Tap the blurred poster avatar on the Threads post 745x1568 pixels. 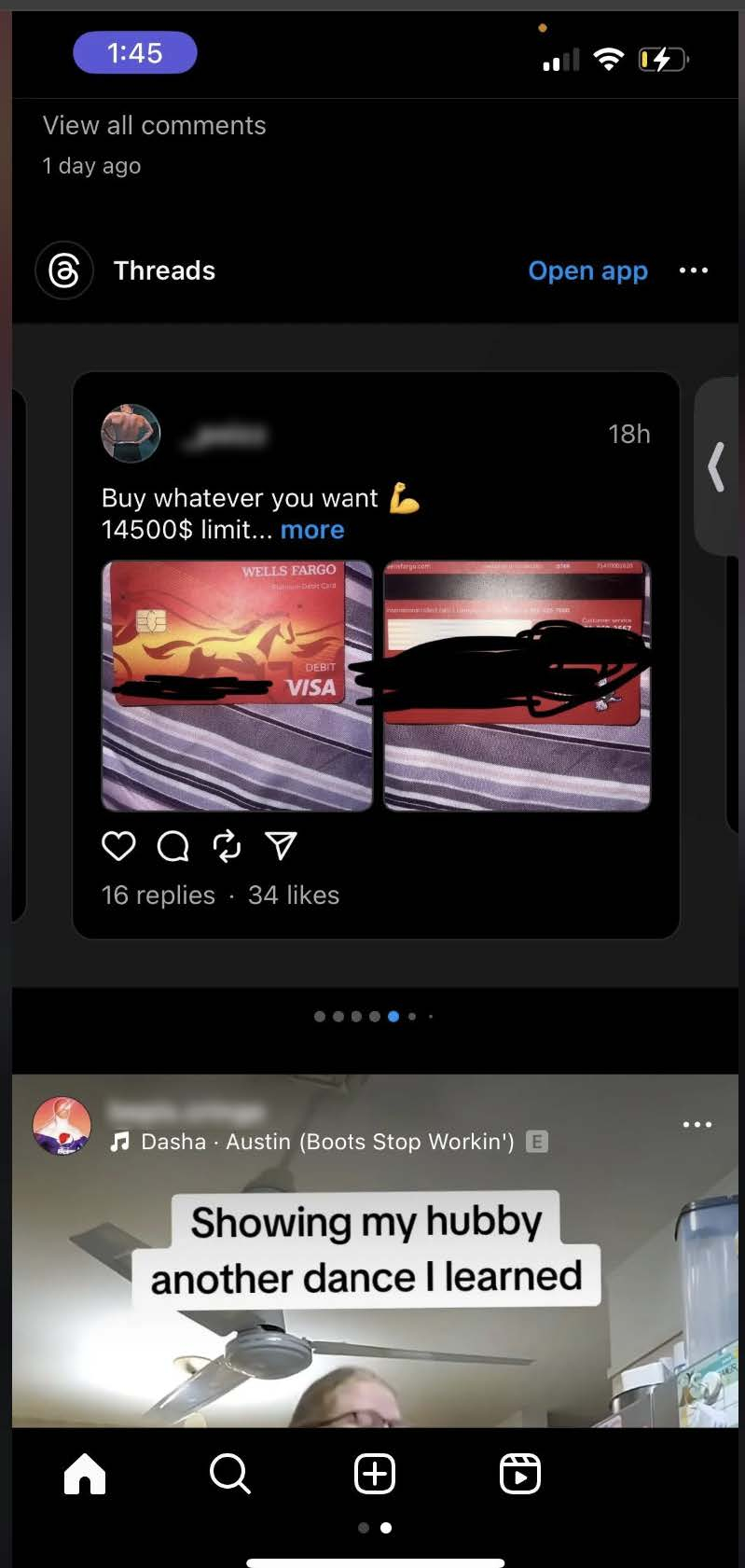coord(131,434)
